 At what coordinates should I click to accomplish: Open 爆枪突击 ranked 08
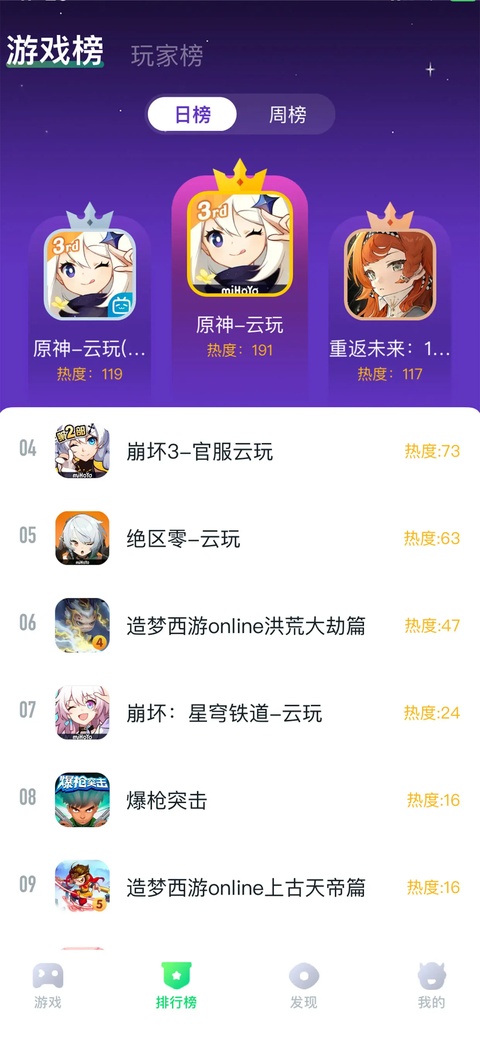coord(240,800)
